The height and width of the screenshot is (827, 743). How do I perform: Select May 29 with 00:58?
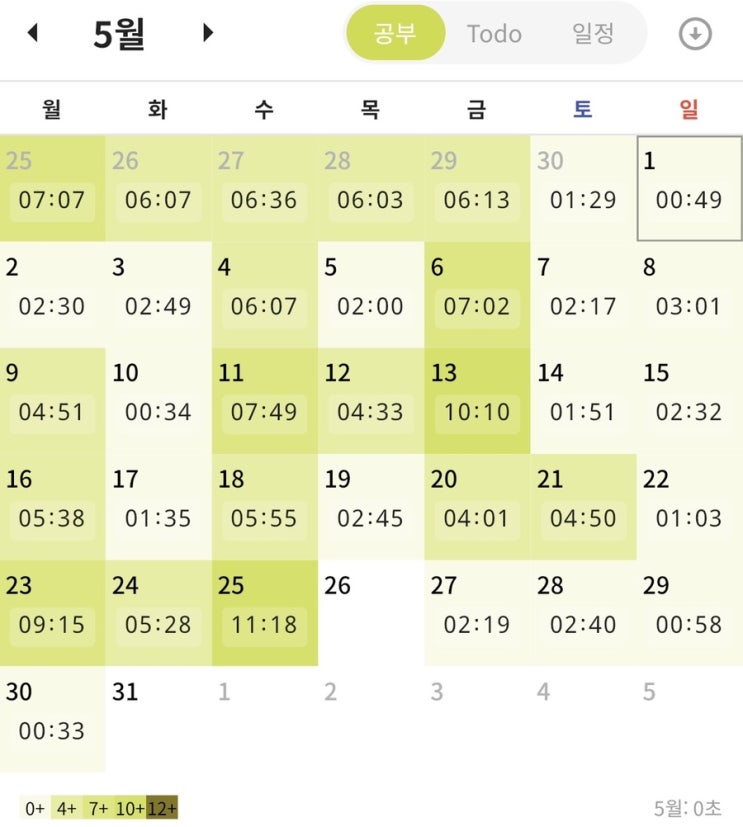689,612
